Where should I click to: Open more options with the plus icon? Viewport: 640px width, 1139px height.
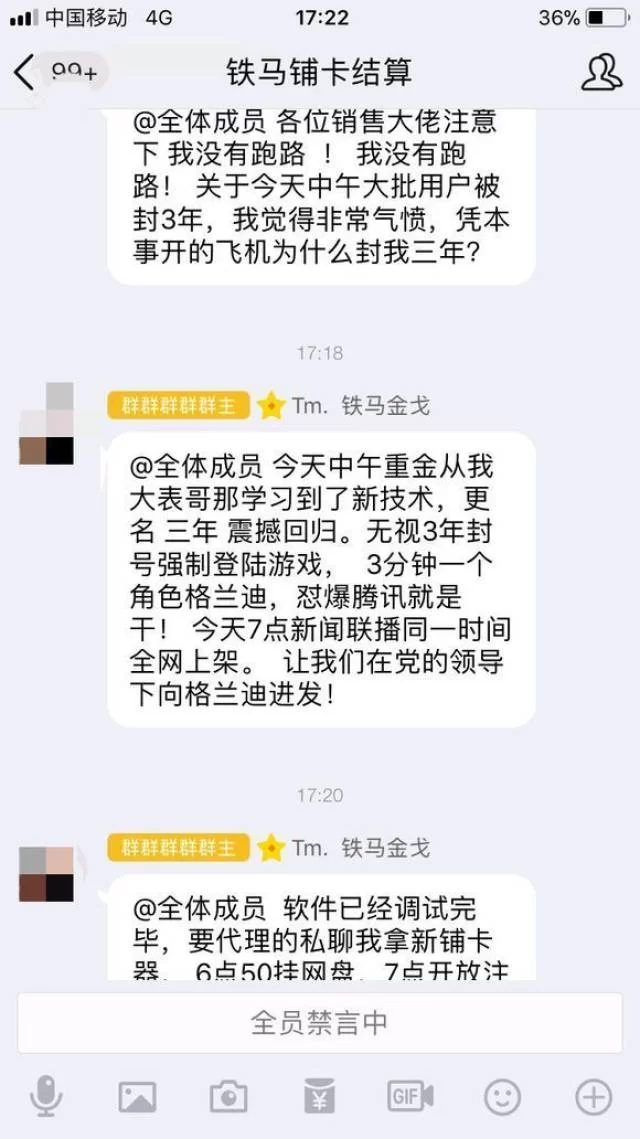click(x=593, y=1097)
